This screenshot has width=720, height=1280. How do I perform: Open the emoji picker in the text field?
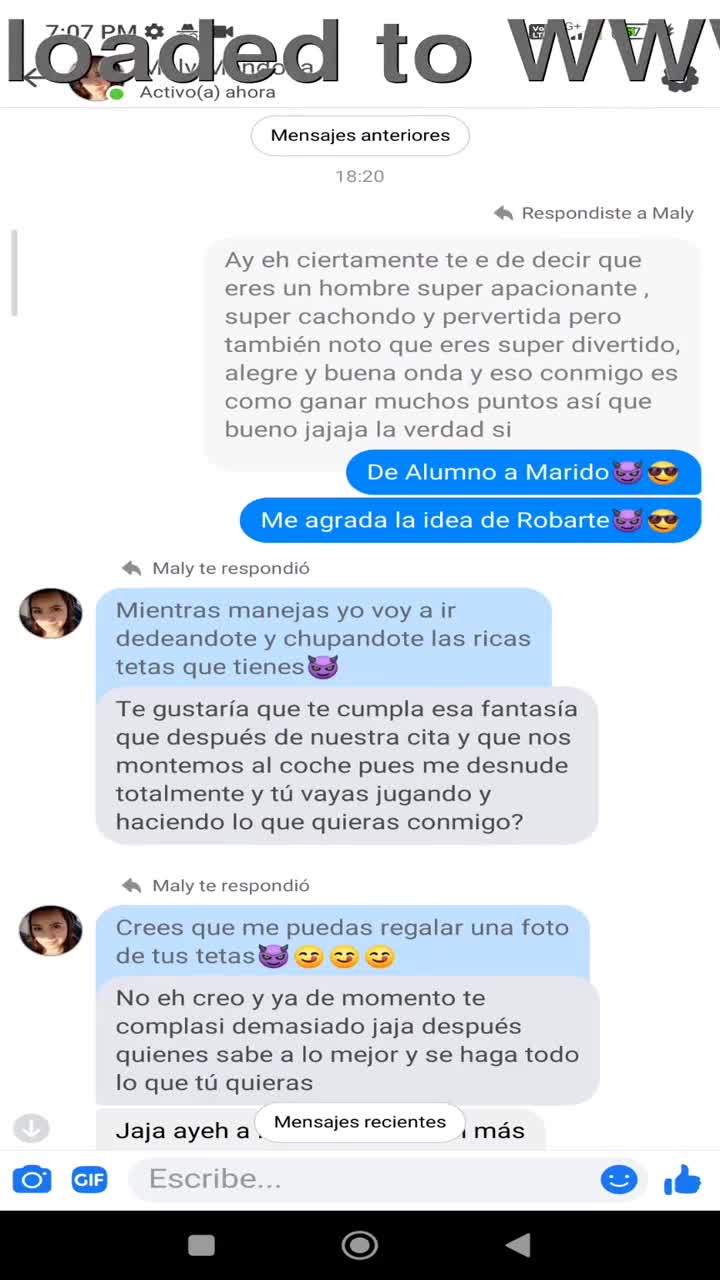coord(619,1180)
